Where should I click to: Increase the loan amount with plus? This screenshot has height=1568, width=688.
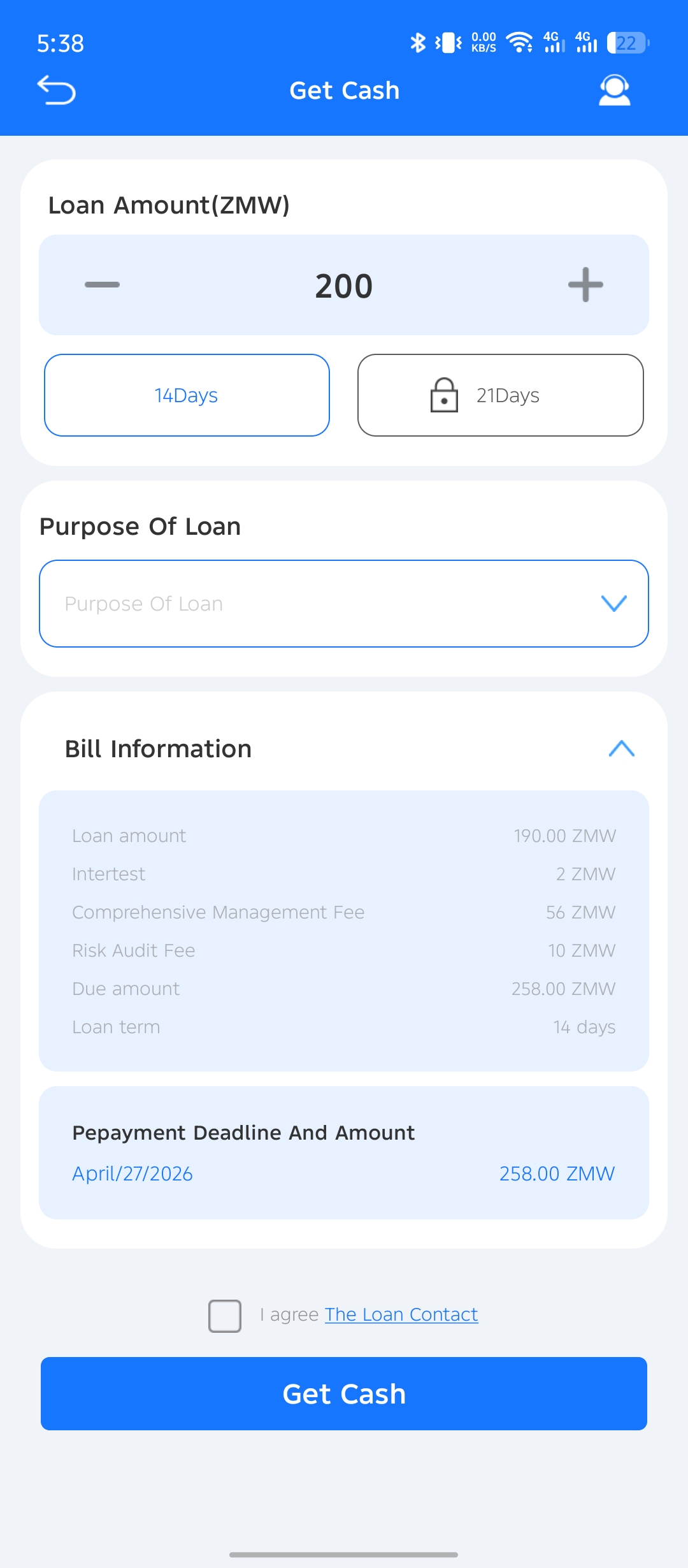(x=585, y=285)
